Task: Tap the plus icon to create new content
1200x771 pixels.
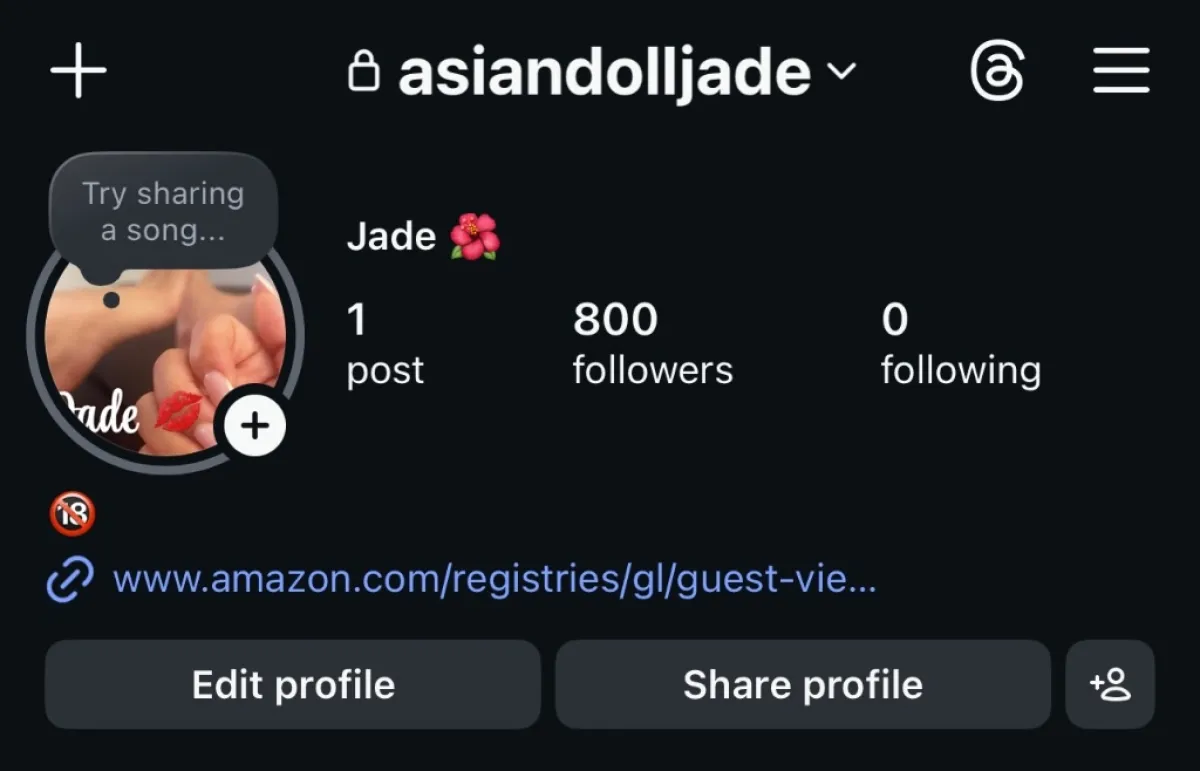Action: click(x=78, y=72)
